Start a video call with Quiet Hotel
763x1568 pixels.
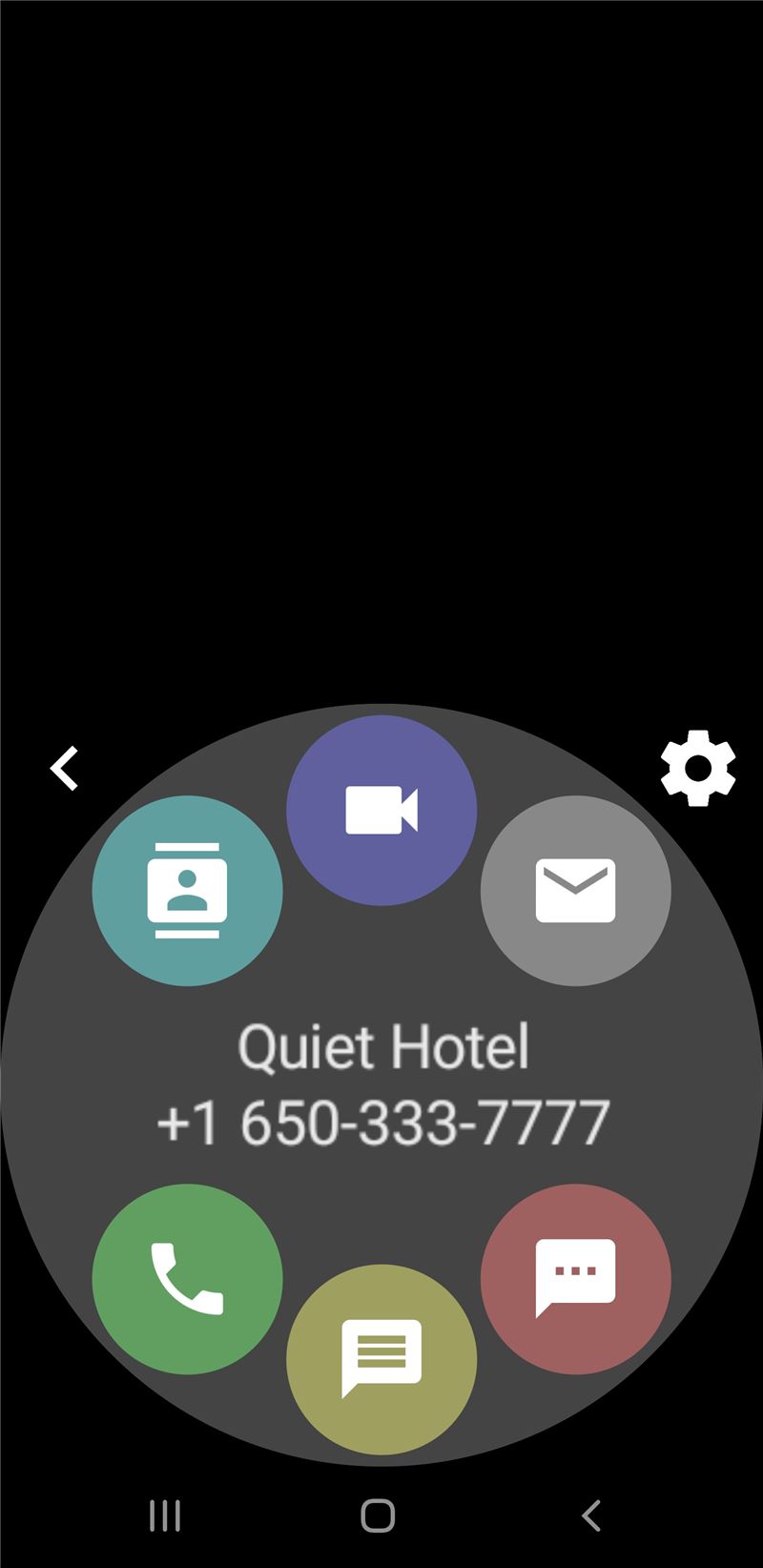[x=381, y=810]
